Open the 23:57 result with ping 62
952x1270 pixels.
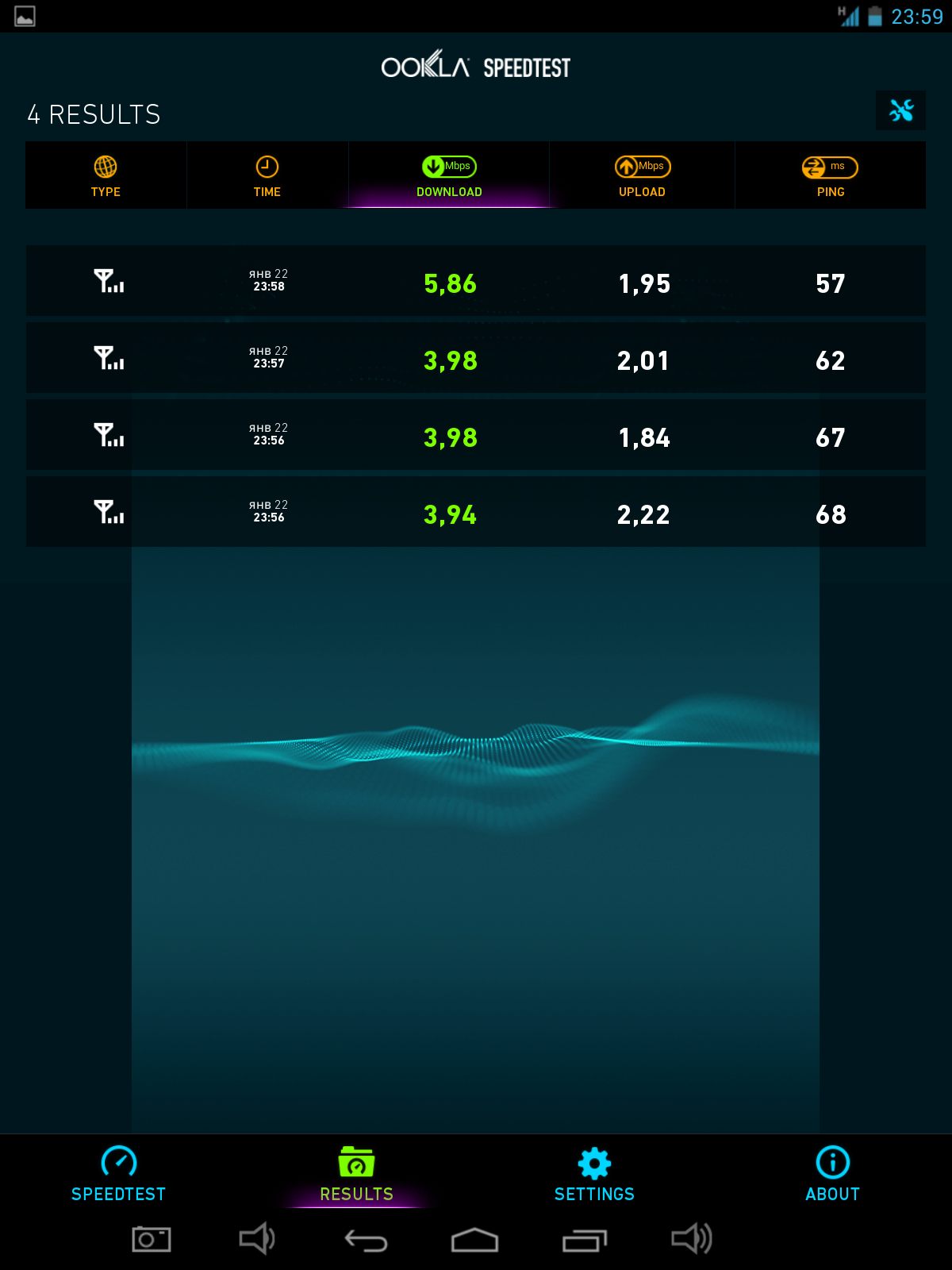476,358
